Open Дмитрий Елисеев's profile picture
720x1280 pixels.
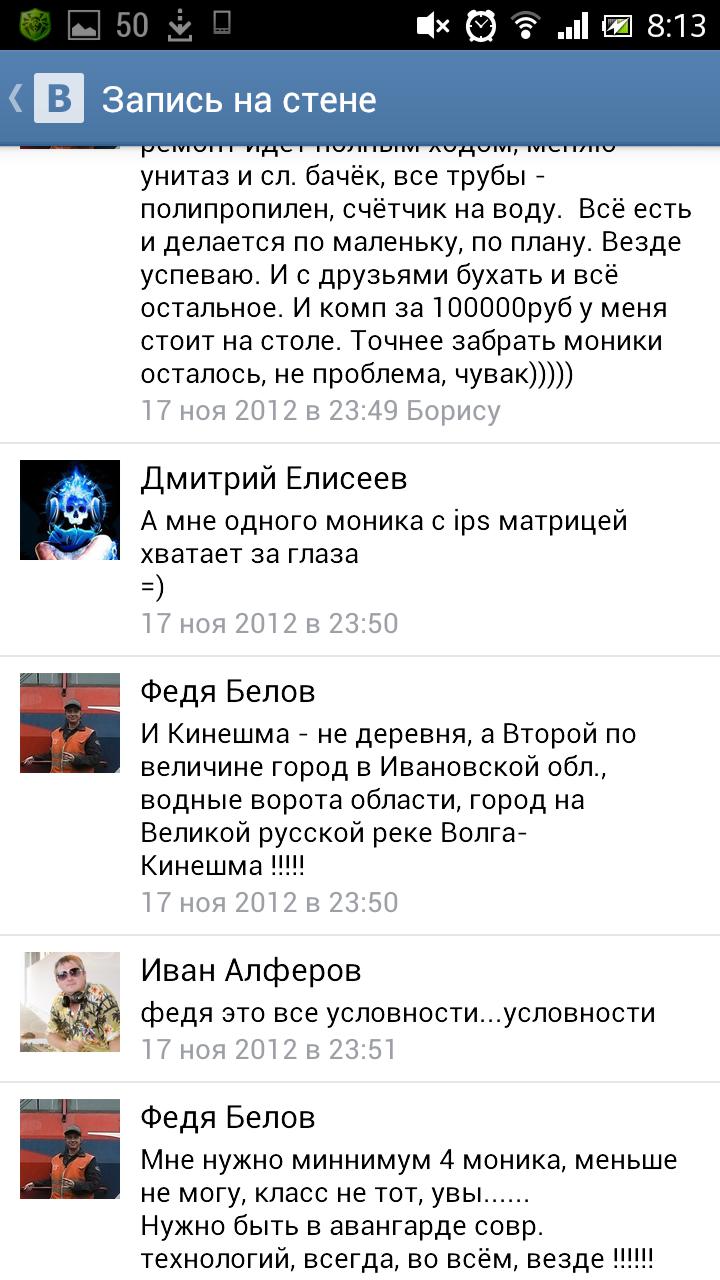pyautogui.click(x=70, y=510)
